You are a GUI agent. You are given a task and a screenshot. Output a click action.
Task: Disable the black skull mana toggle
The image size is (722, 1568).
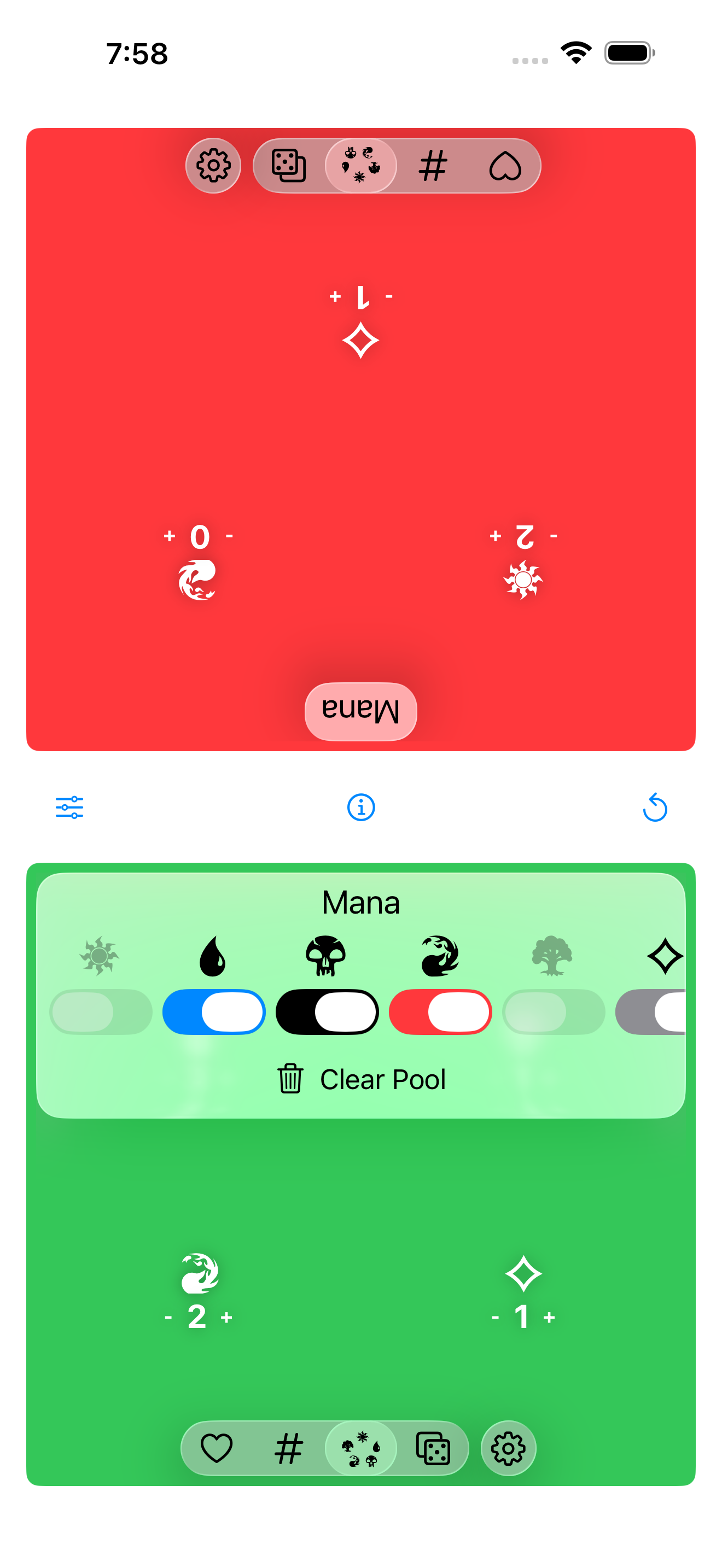[327, 1011]
